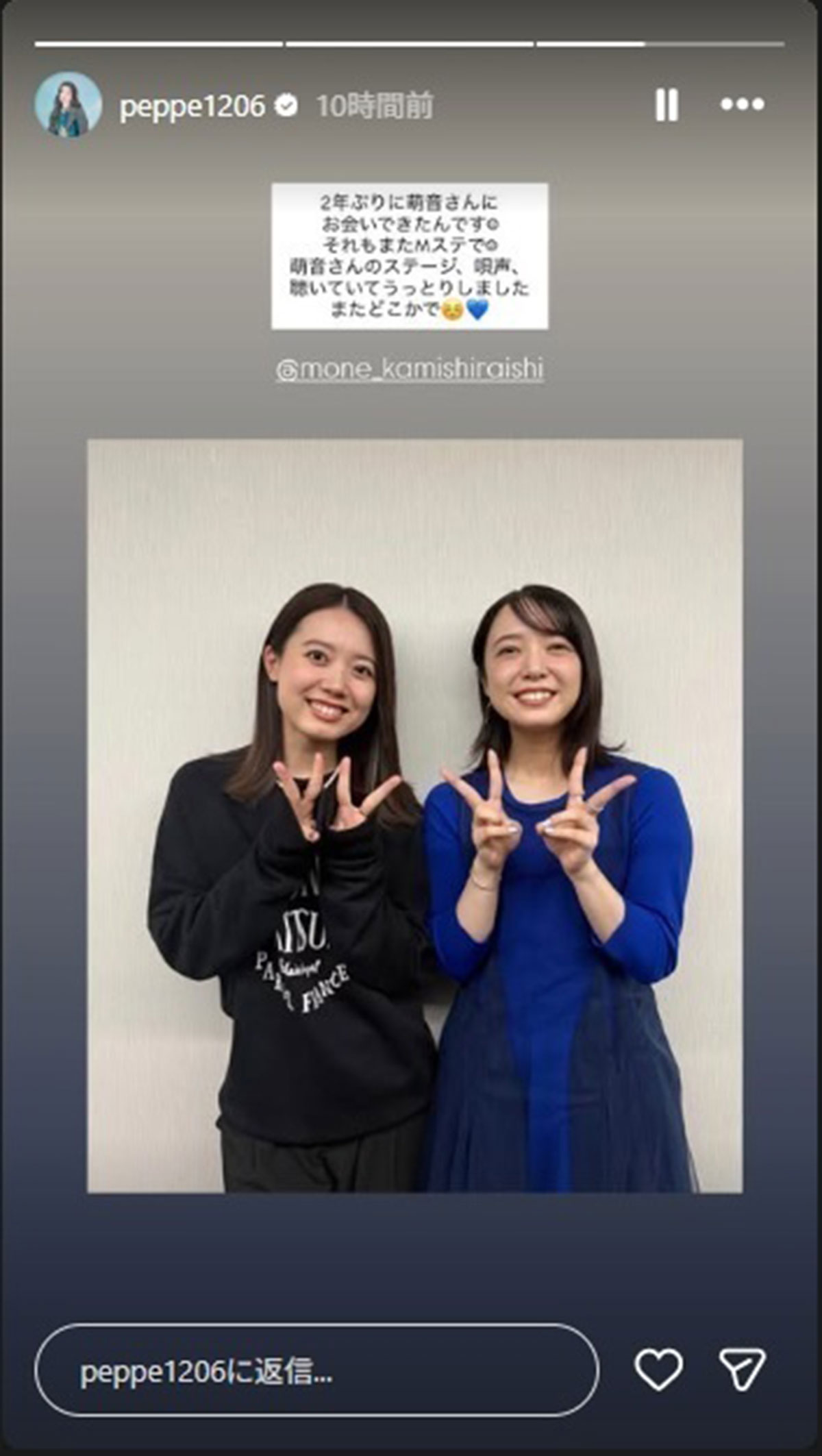Open the @mone_kamishiraishi mention

click(x=410, y=370)
